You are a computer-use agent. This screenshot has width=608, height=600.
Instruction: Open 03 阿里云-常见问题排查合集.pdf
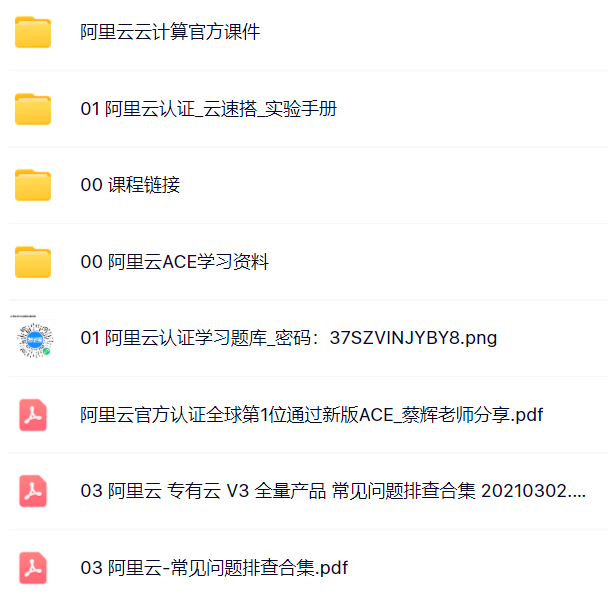coord(214,569)
